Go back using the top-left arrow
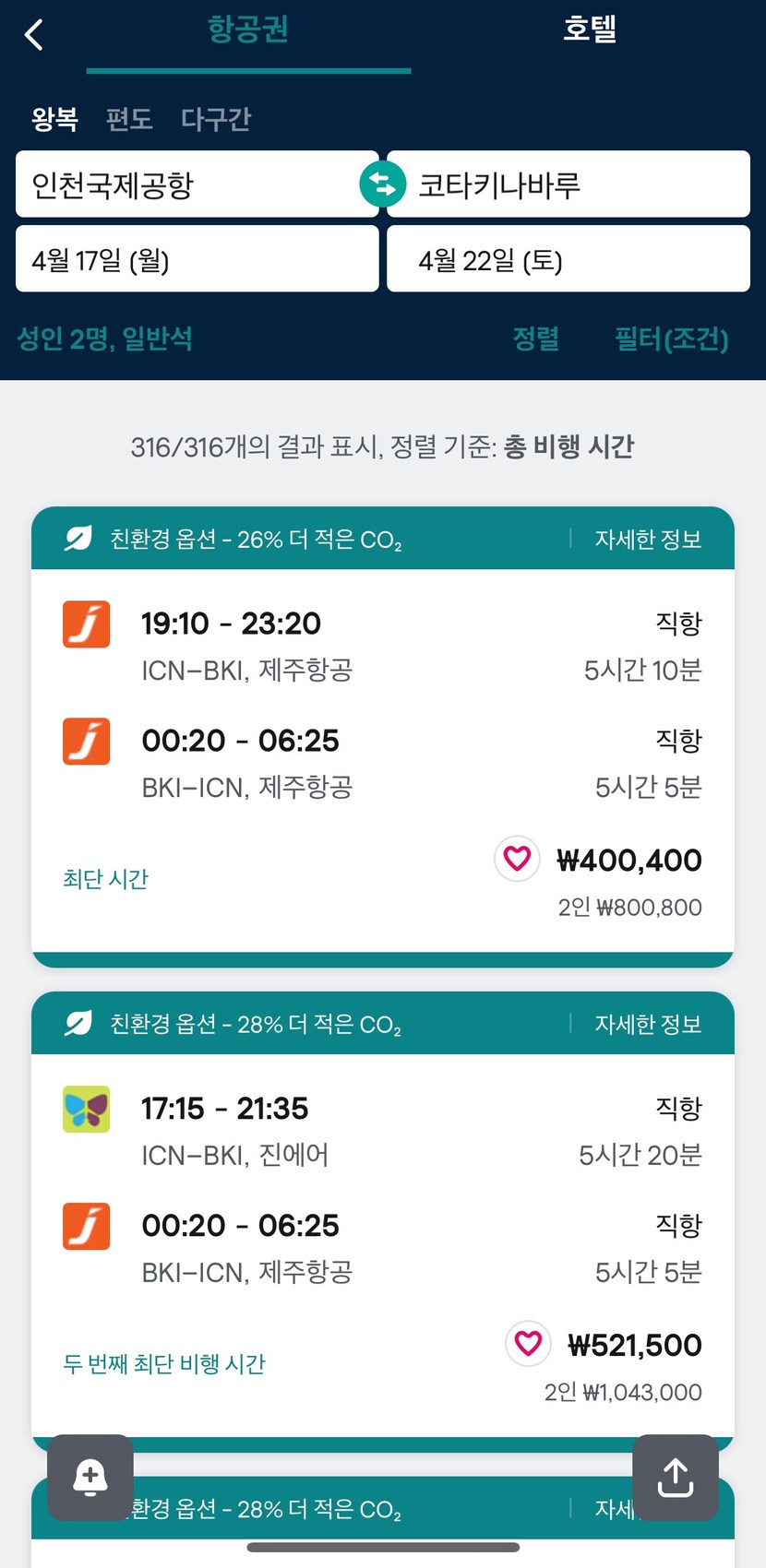Screen dimensions: 766x1568 point(34,35)
